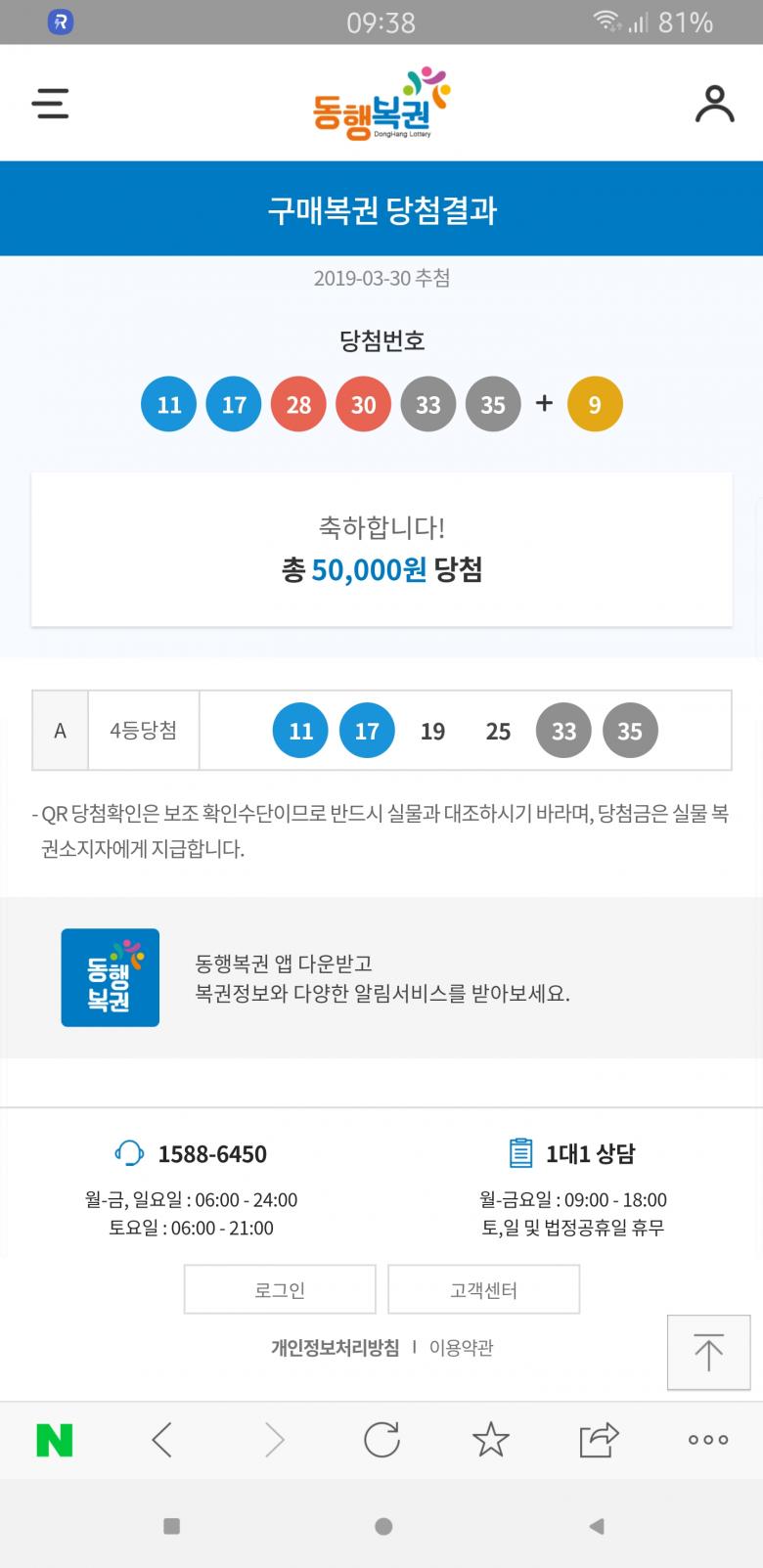Open the user profile icon
Image resolution: width=763 pixels, height=1568 pixels.
pos(714,104)
